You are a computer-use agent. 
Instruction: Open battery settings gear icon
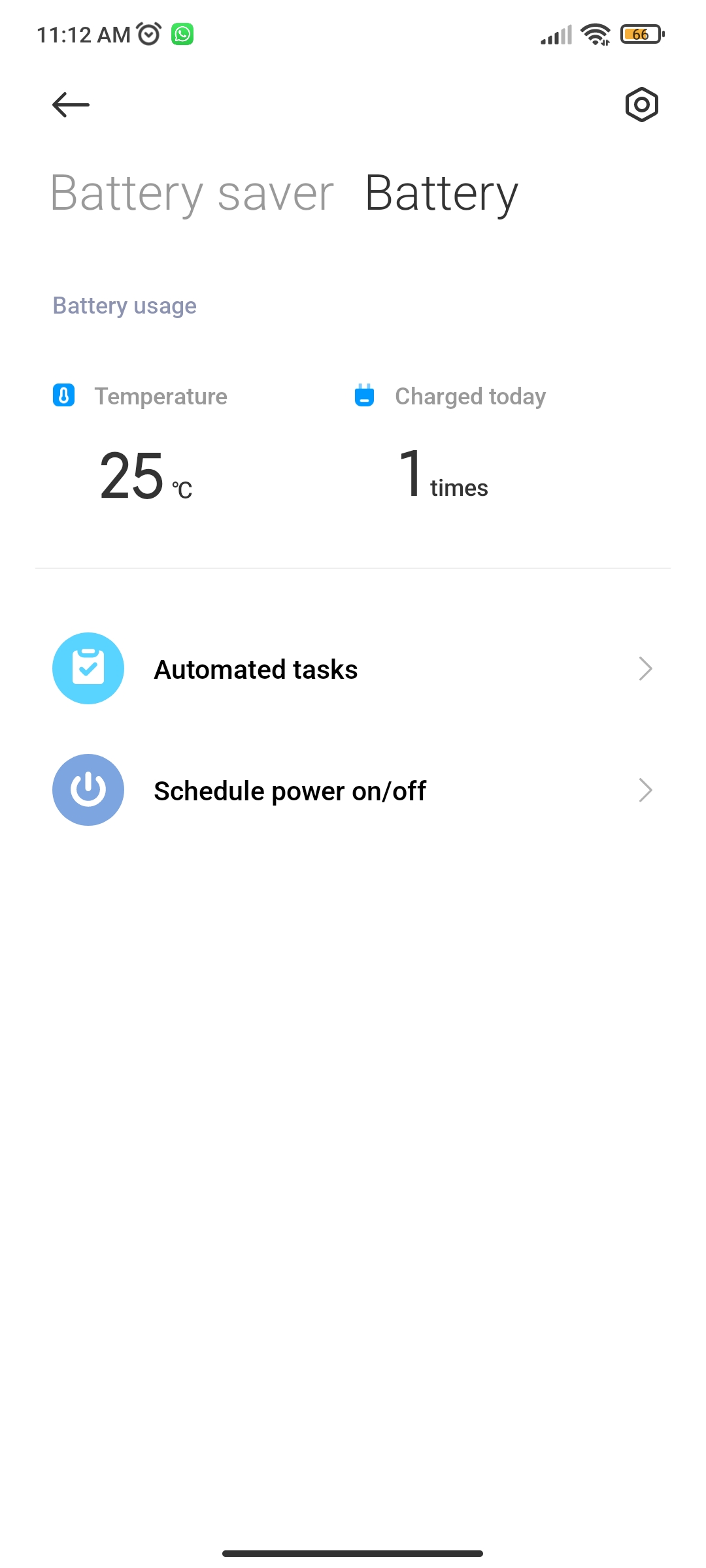point(641,105)
